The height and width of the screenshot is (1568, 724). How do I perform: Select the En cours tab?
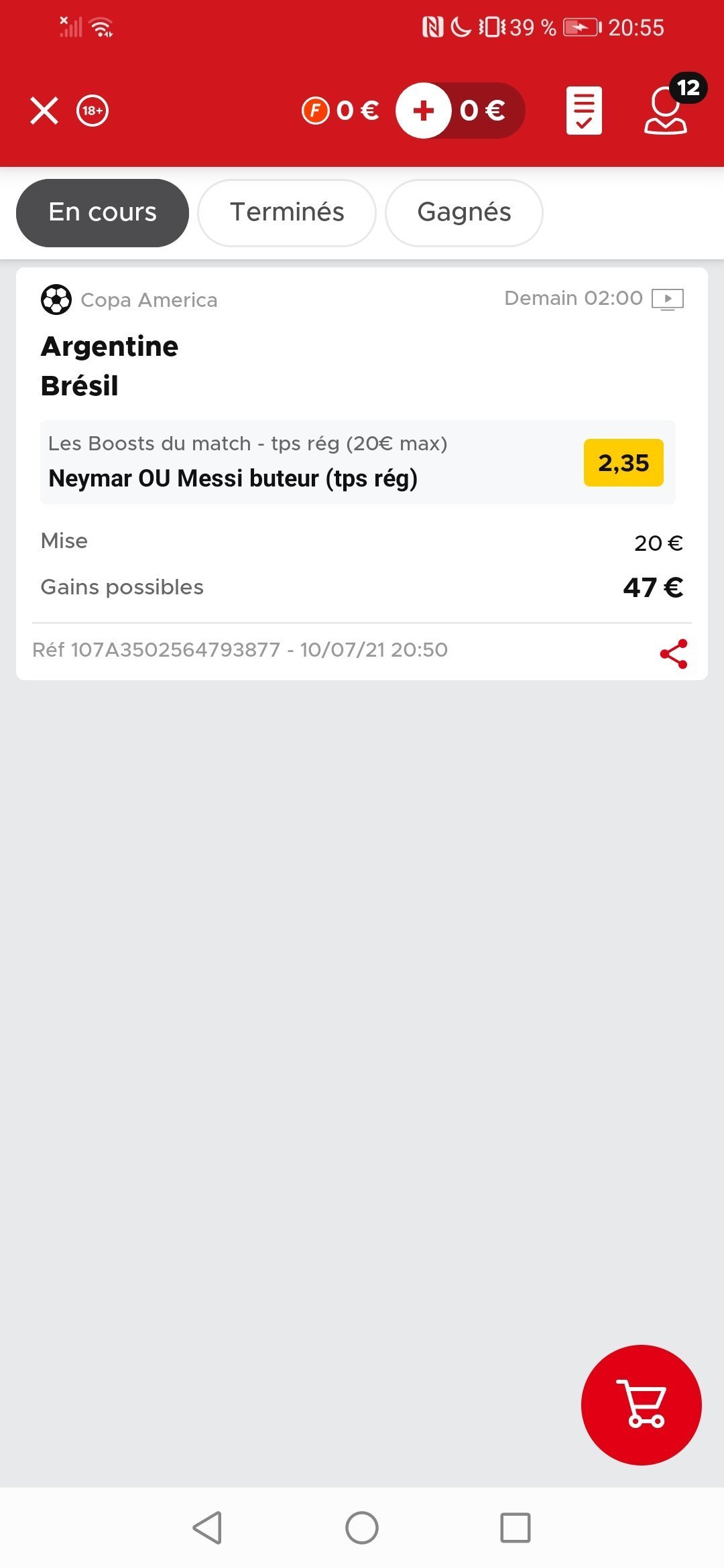103,212
